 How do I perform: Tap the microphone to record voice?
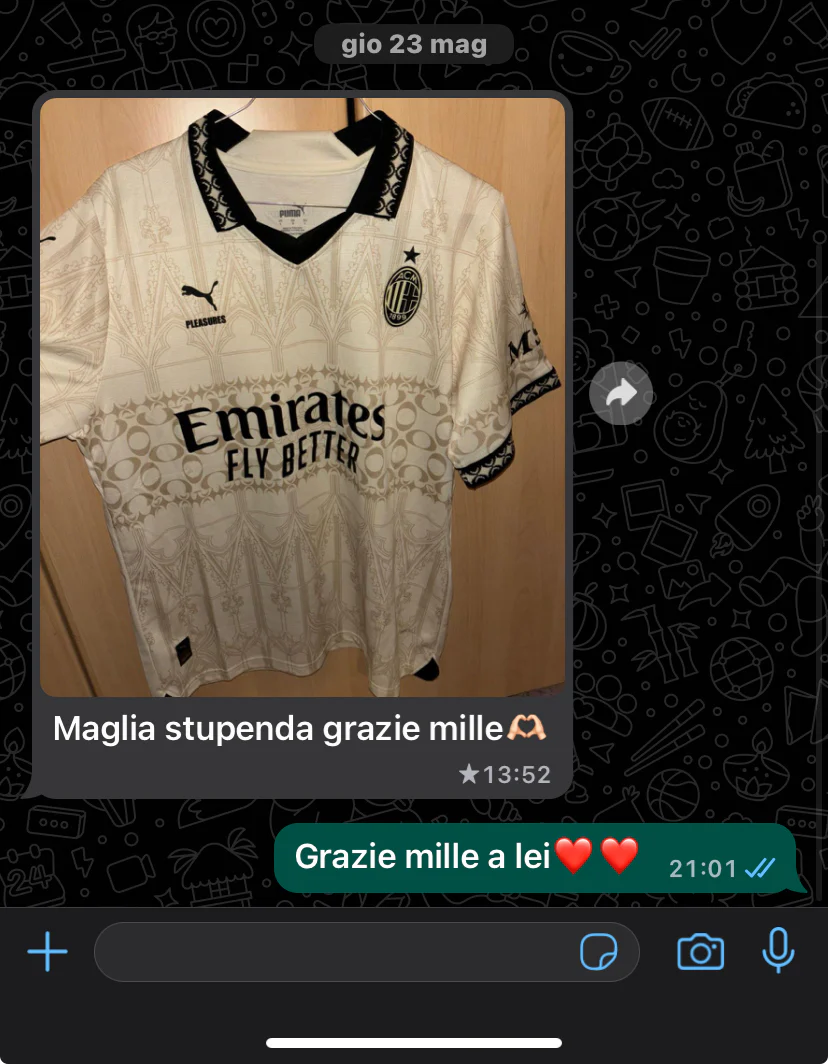coord(778,951)
